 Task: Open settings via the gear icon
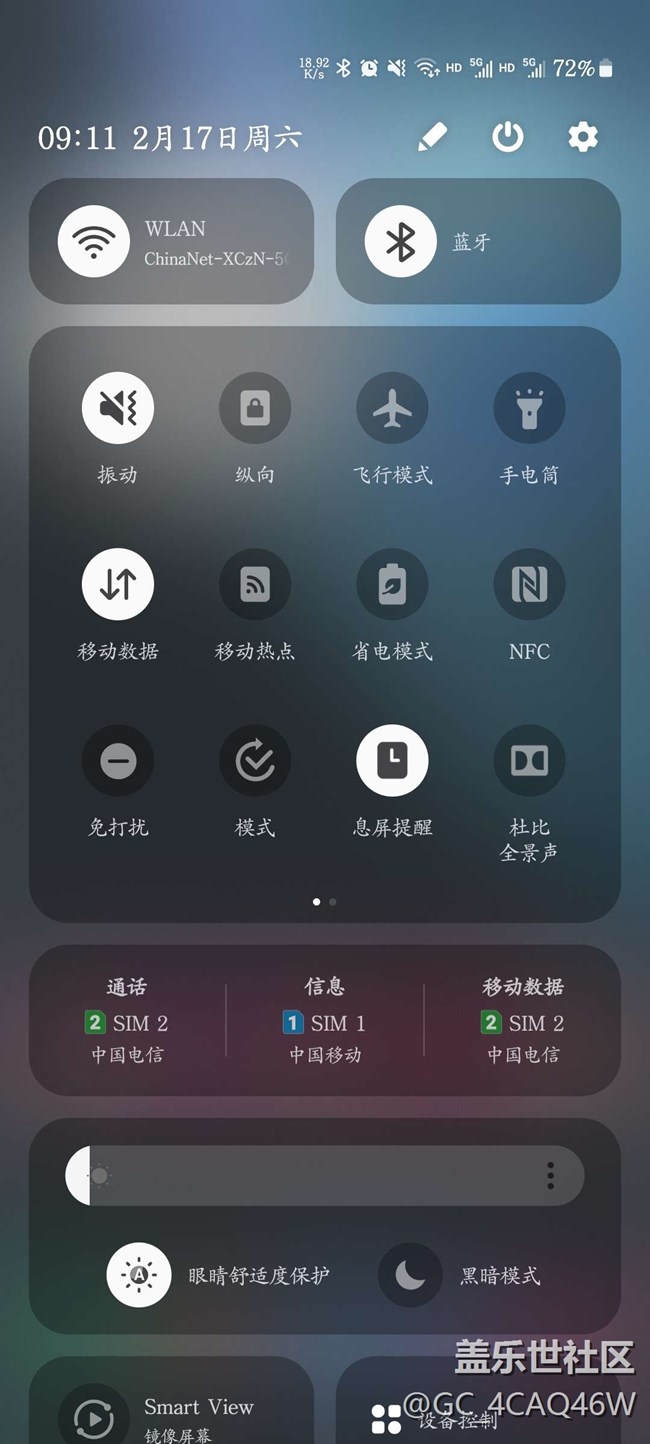pyautogui.click(x=583, y=137)
